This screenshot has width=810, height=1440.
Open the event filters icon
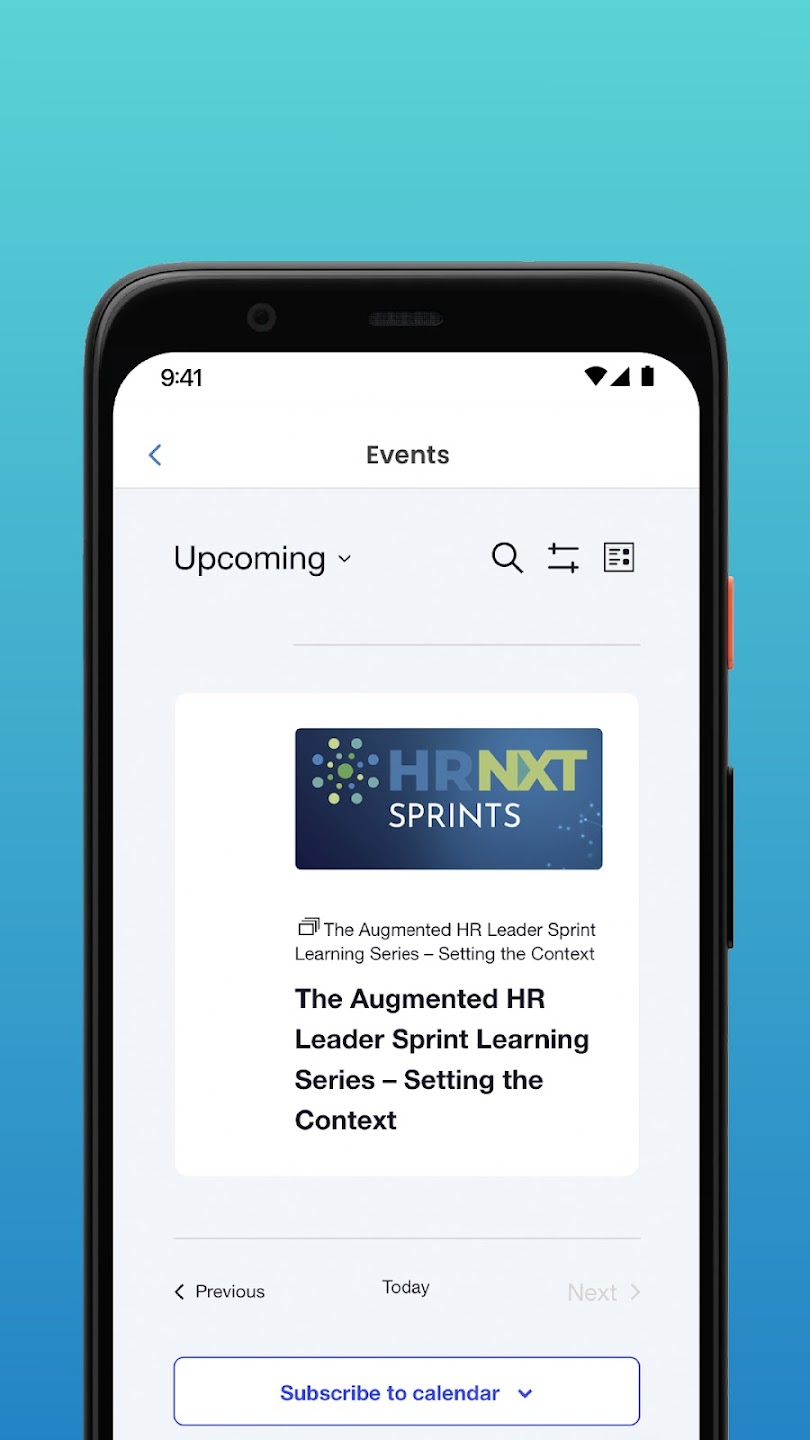(563, 558)
